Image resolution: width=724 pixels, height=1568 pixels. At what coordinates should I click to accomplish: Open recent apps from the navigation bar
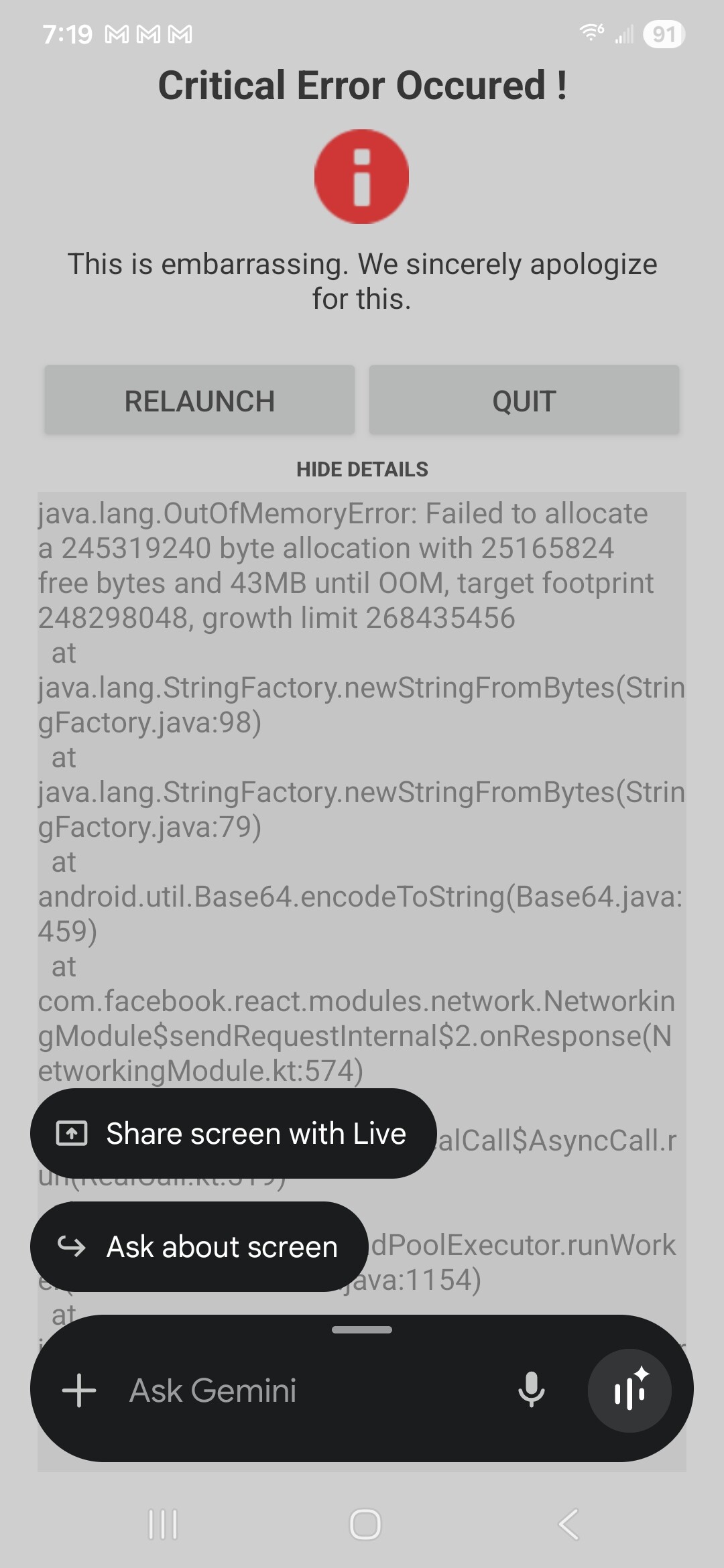(x=162, y=1524)
